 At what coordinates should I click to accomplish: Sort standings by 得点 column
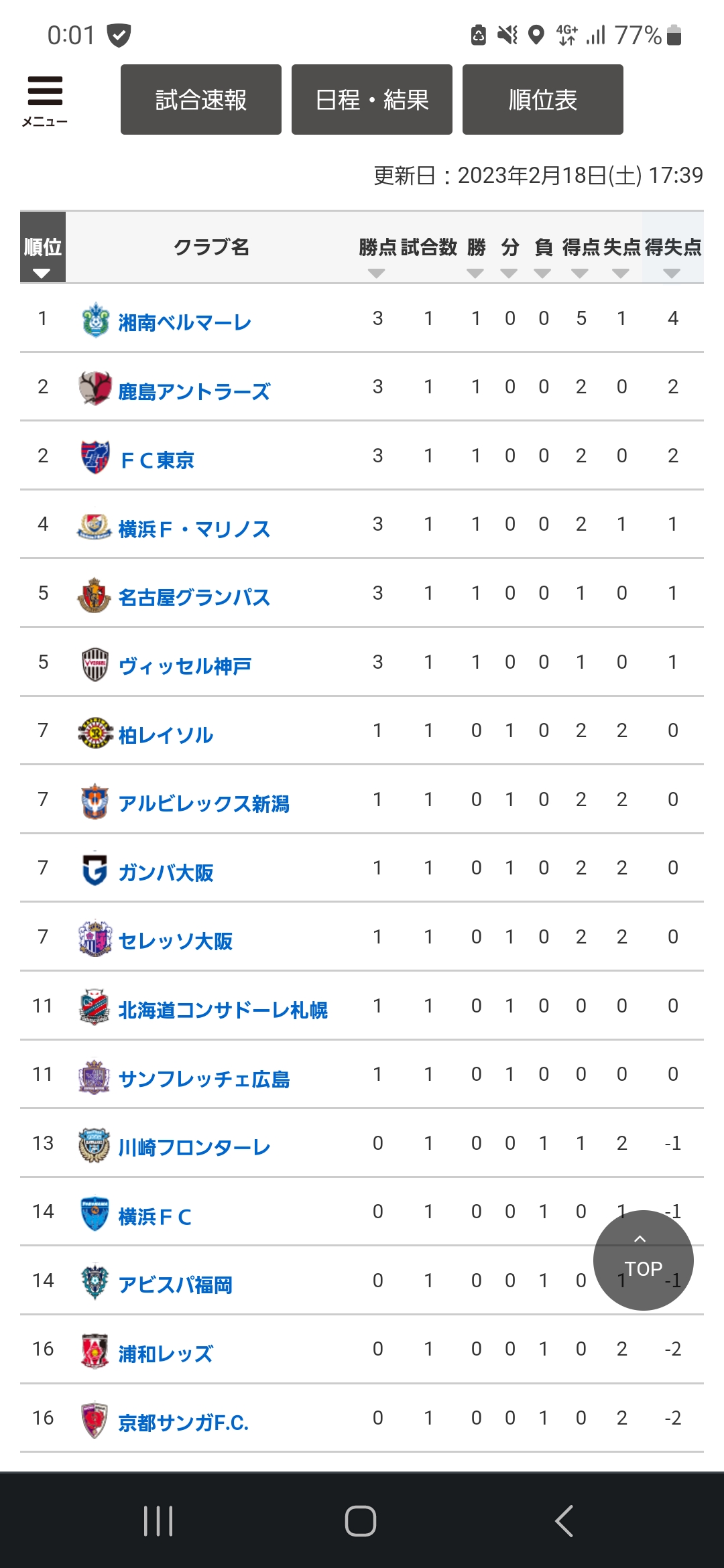[581, 256]
